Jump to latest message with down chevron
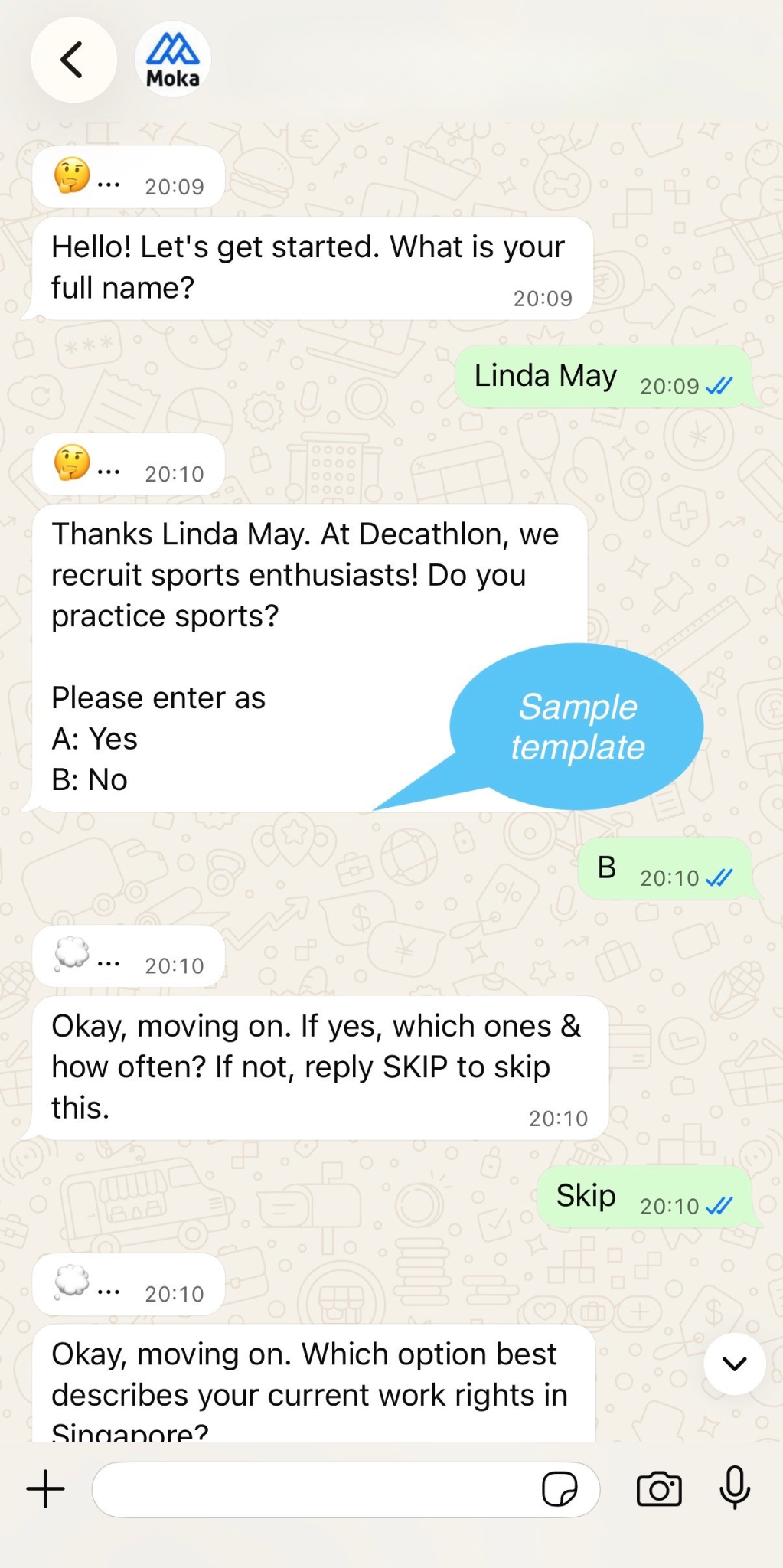Screen dimensions: 783x1568 point(734,1364)
